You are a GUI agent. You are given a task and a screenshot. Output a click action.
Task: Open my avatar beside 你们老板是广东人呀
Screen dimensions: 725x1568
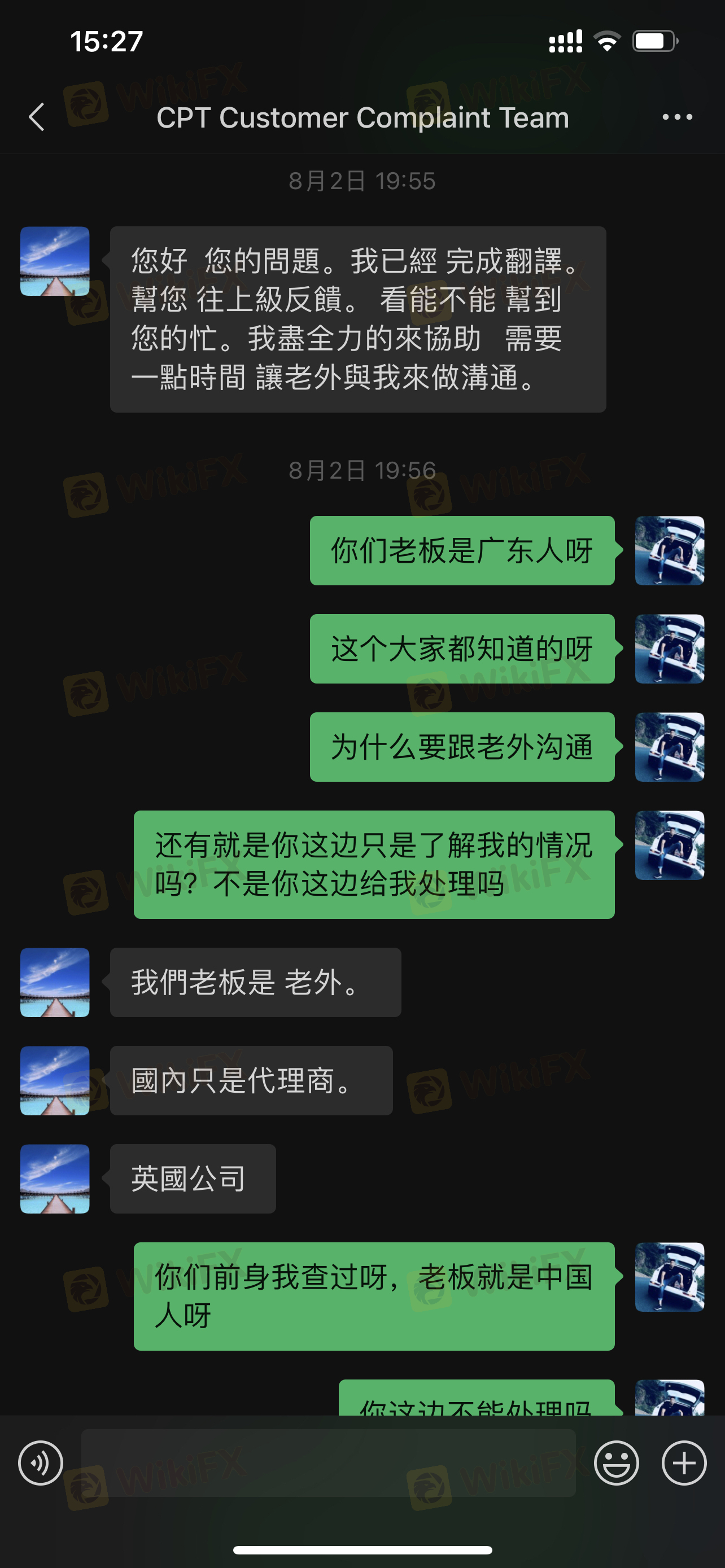coord(669,550)
